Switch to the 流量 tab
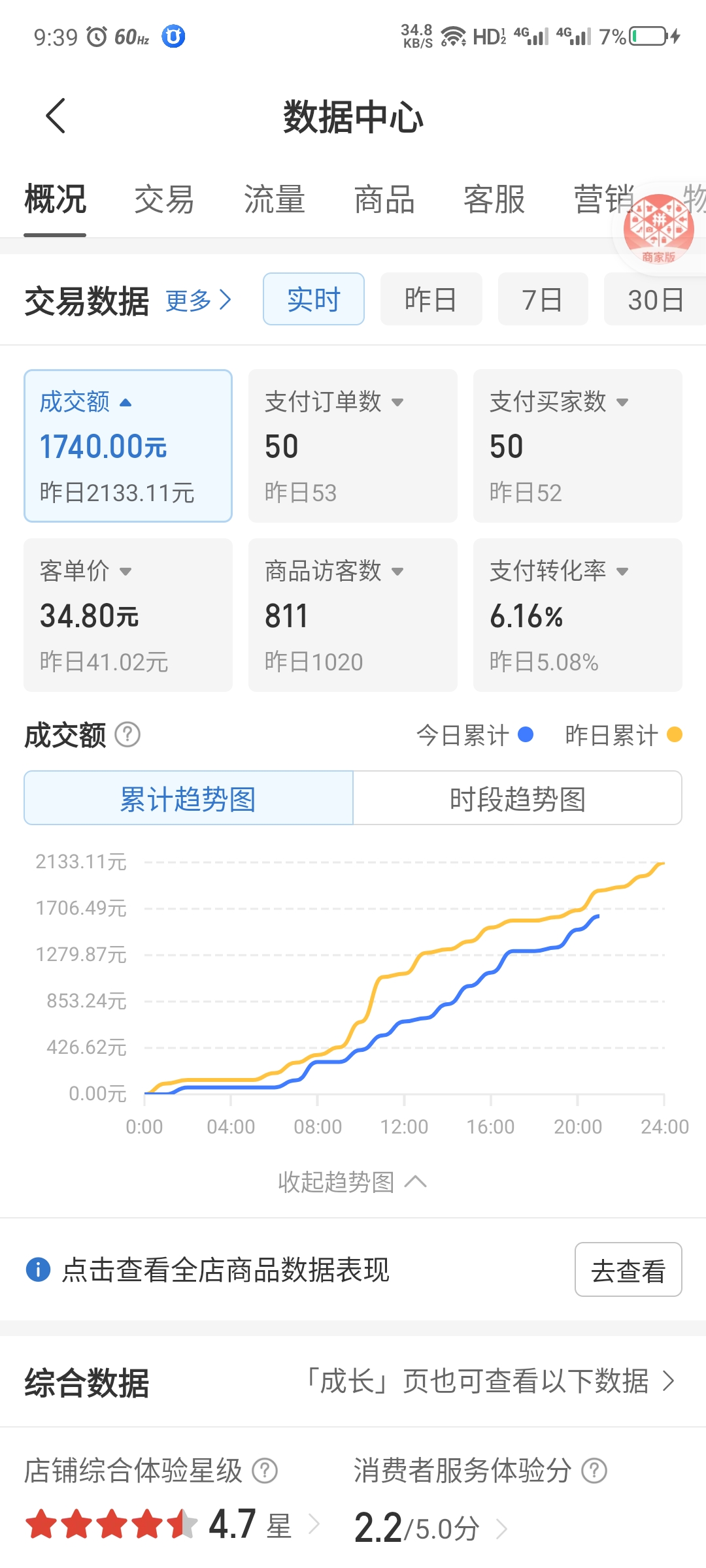 (x=274, y=199)
